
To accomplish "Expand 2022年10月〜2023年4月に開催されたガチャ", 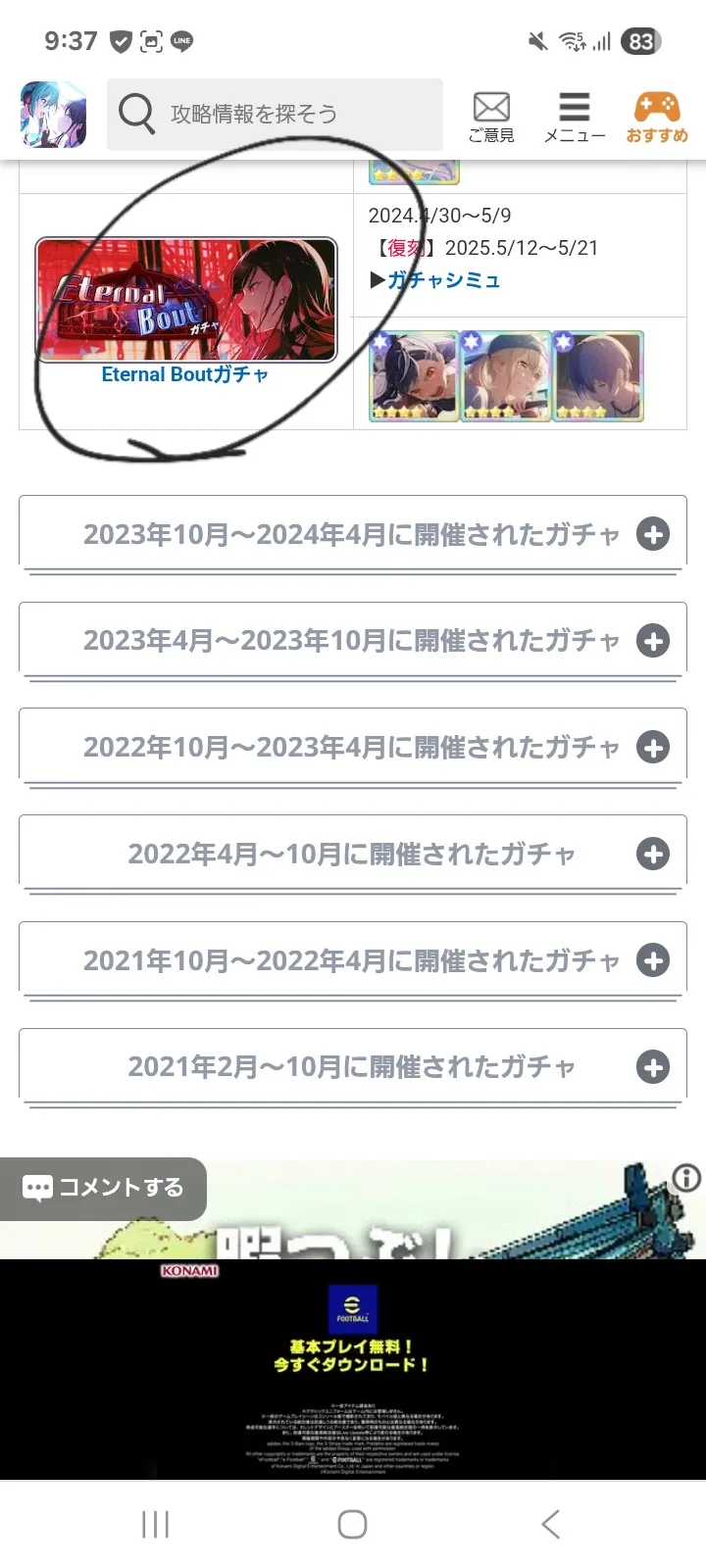I will (x=352, y=748).
